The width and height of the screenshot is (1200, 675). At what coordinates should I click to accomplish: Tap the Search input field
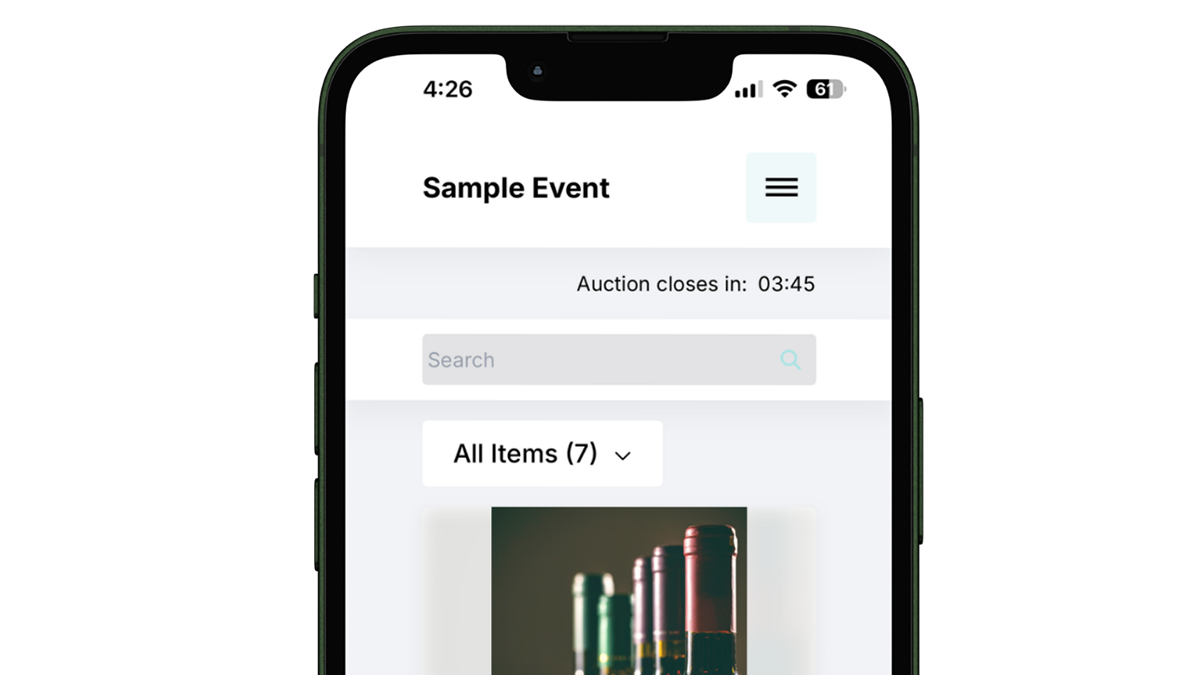tap(590, 360)
